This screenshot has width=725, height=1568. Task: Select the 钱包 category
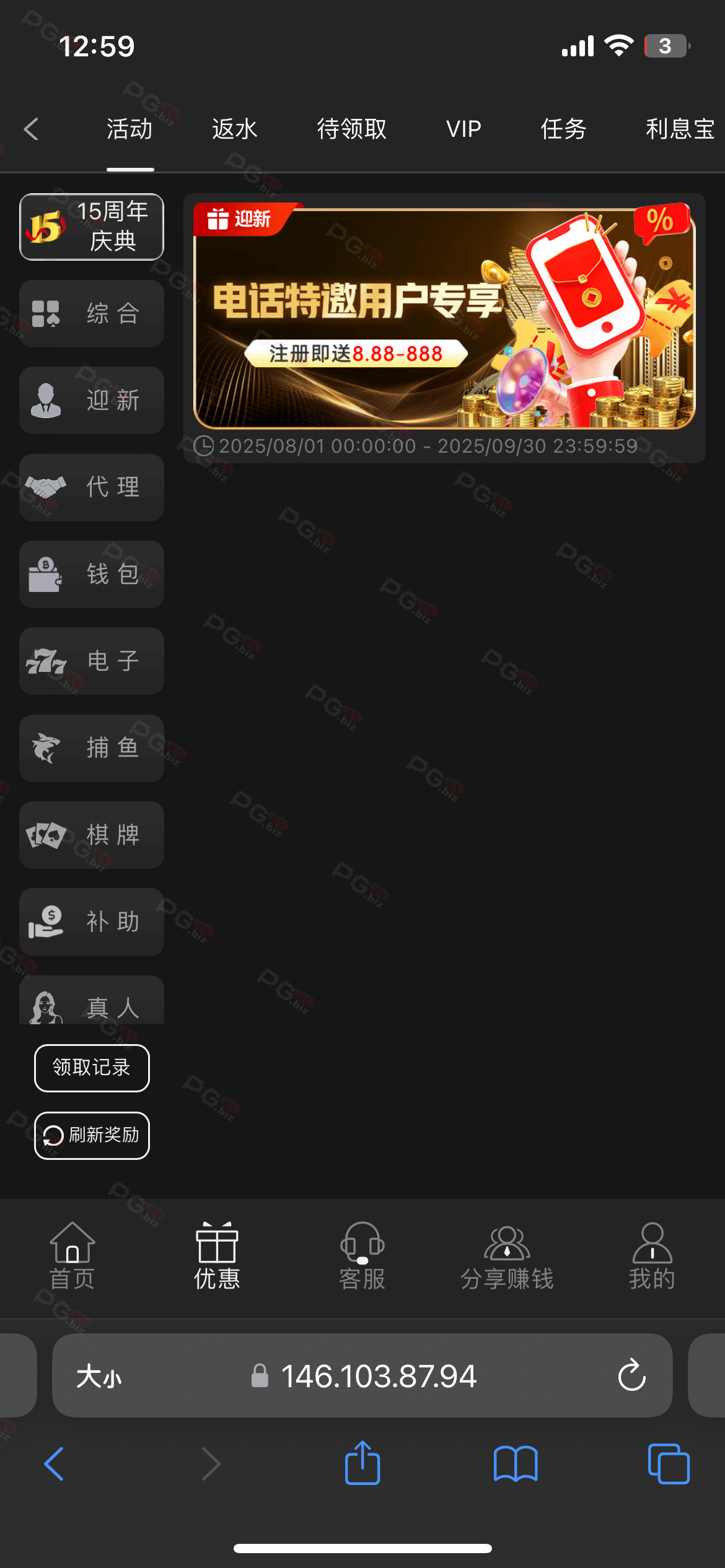(92, 574)
